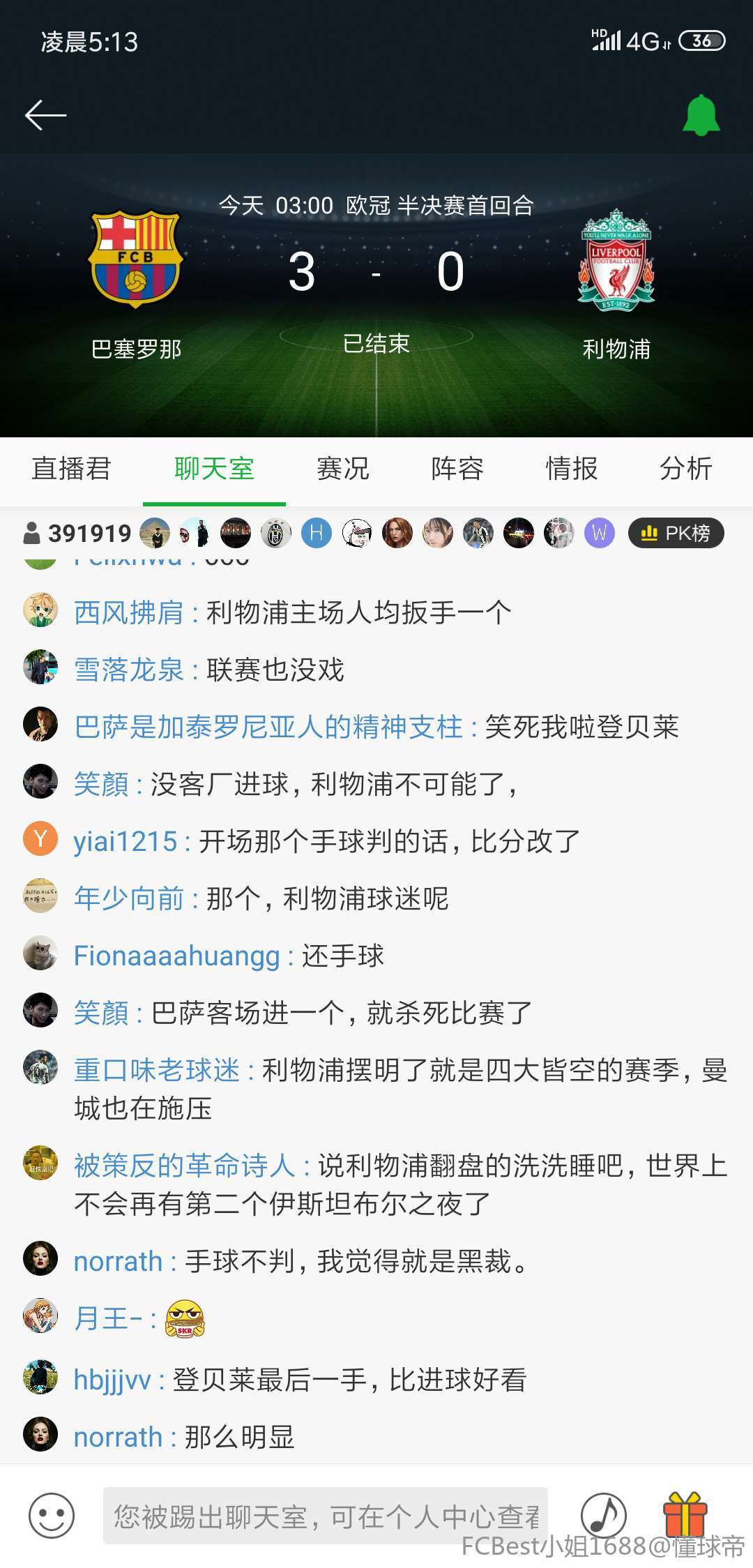Open the Liverpool team crest
753x1568 pixels.
pyautogui.click(x=616, y=259)
